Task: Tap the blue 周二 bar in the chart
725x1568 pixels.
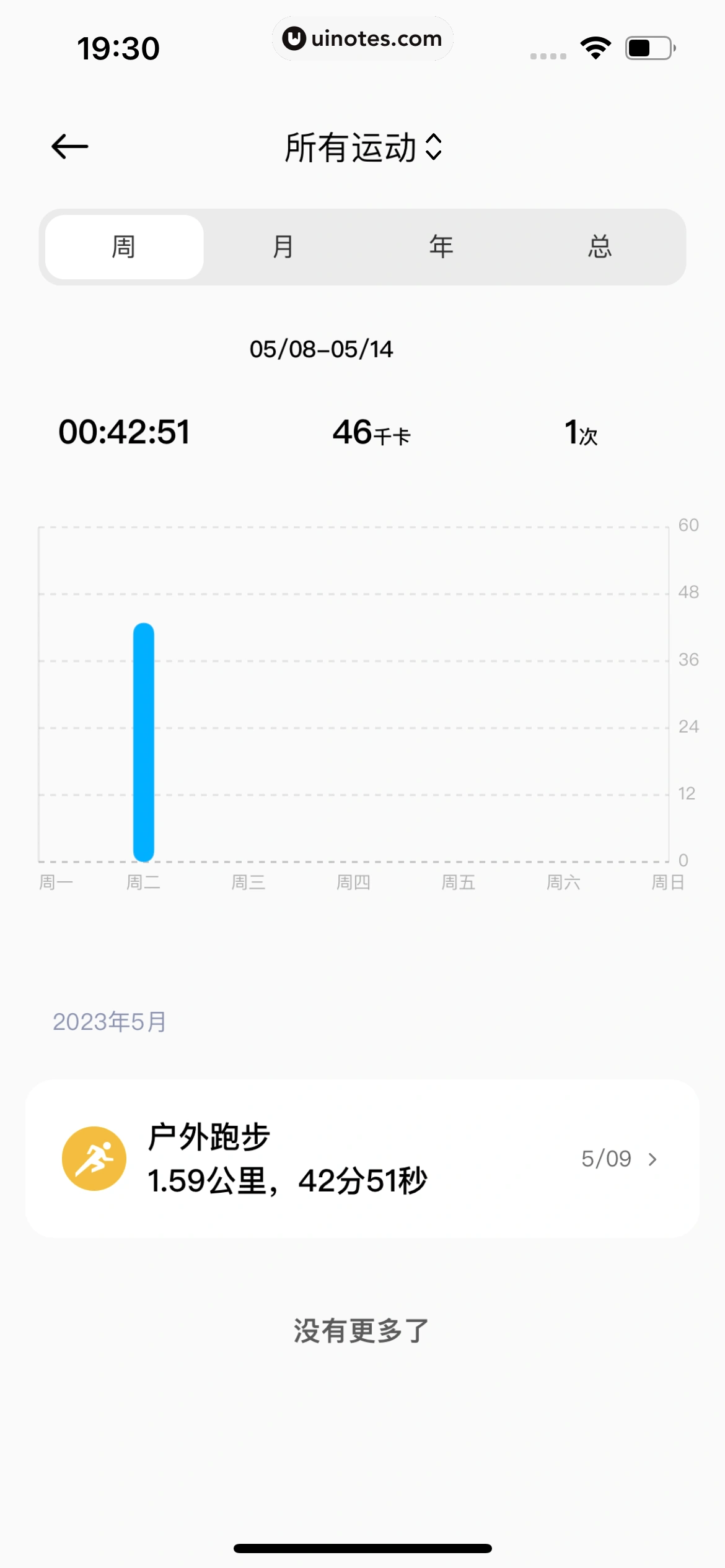Action: [x=144, y=742]
